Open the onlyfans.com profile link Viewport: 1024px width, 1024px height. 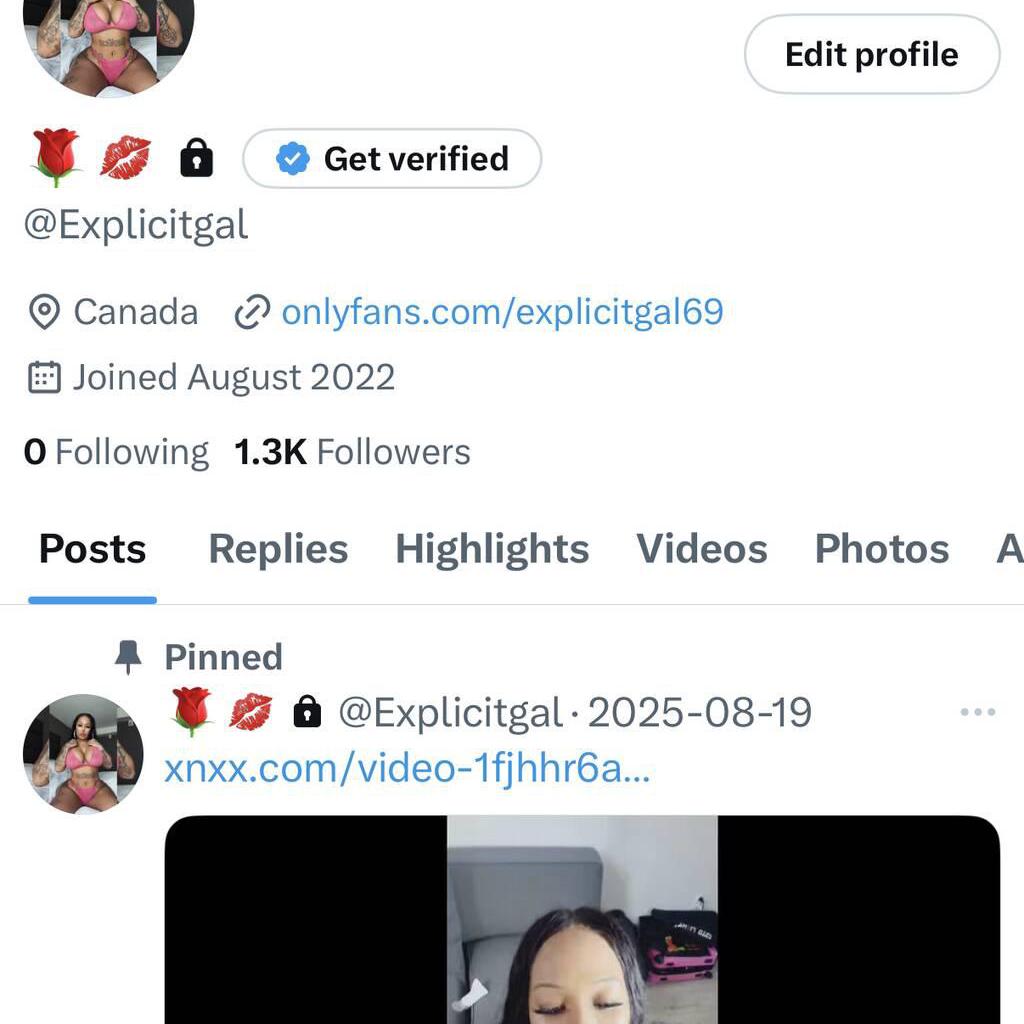click(501, 313)
